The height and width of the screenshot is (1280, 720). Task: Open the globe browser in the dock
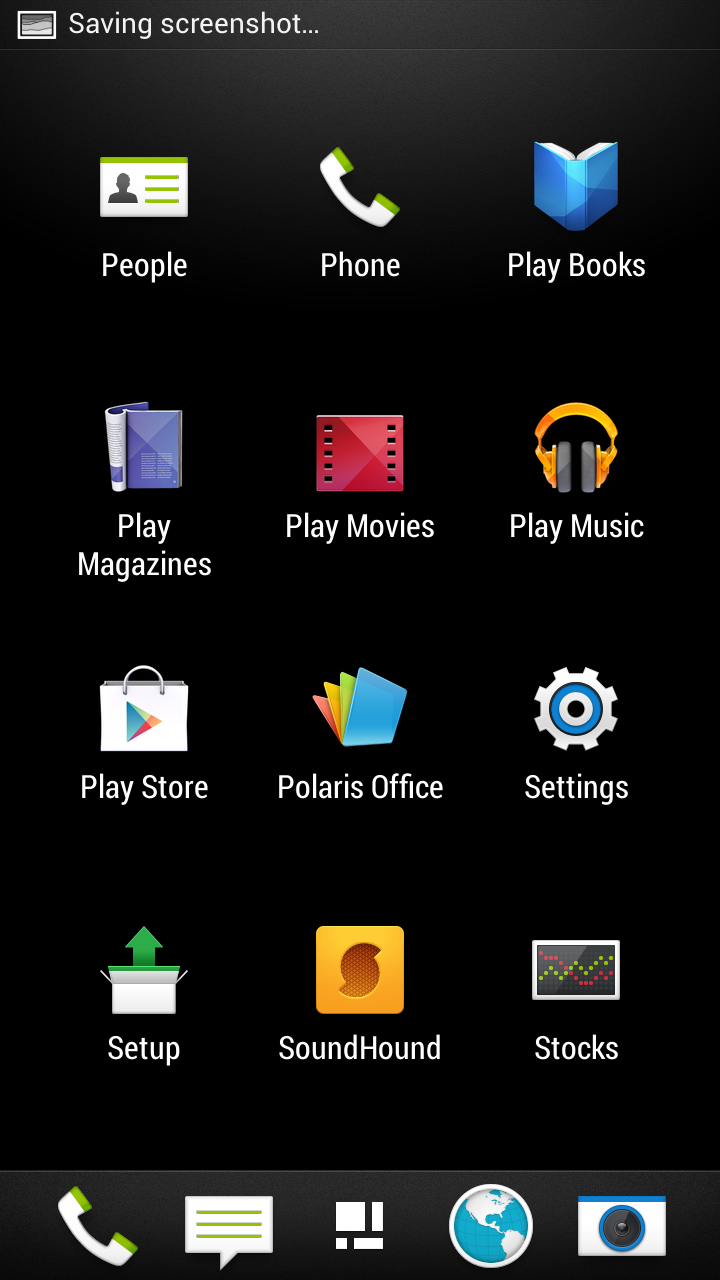tap(491, 1226)
